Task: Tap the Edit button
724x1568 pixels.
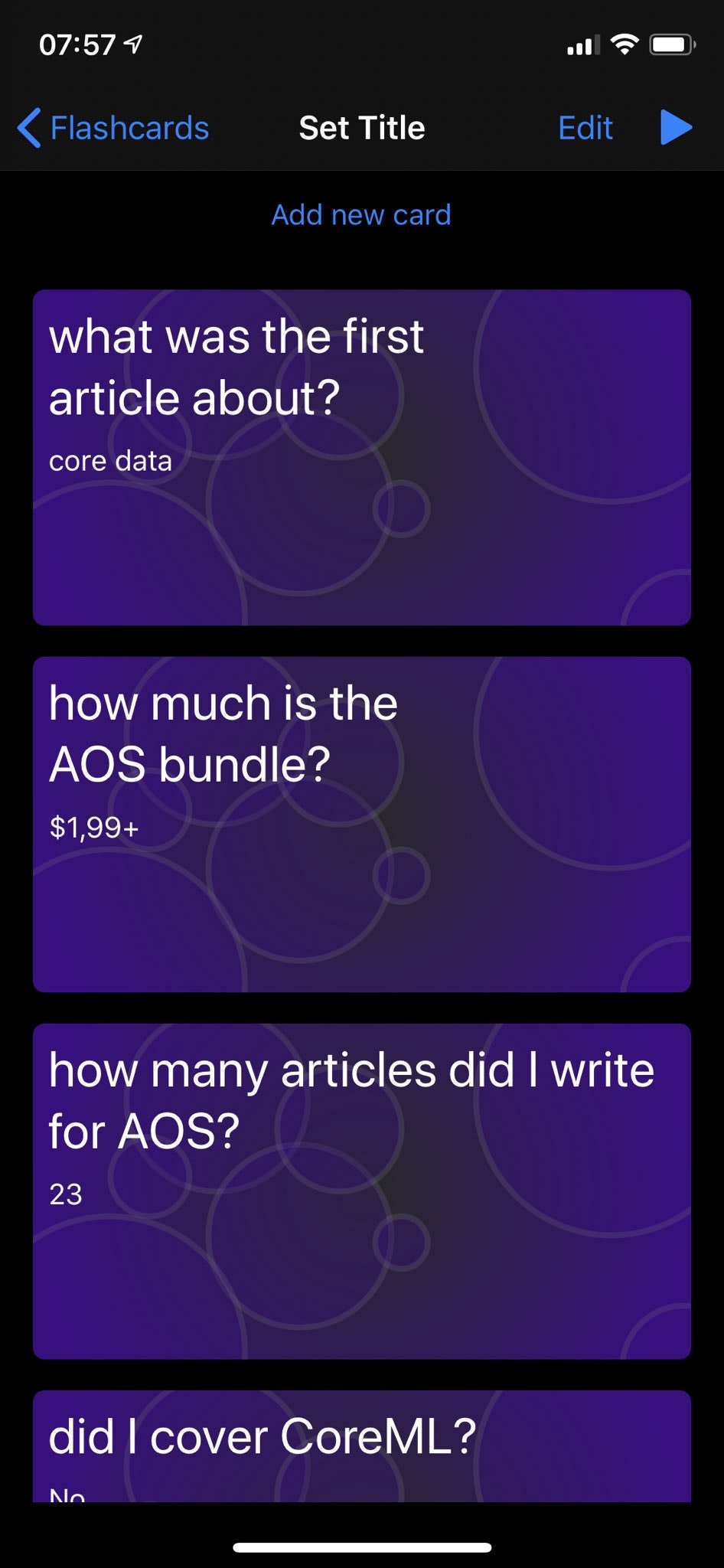Action: (x=585, y=128)
